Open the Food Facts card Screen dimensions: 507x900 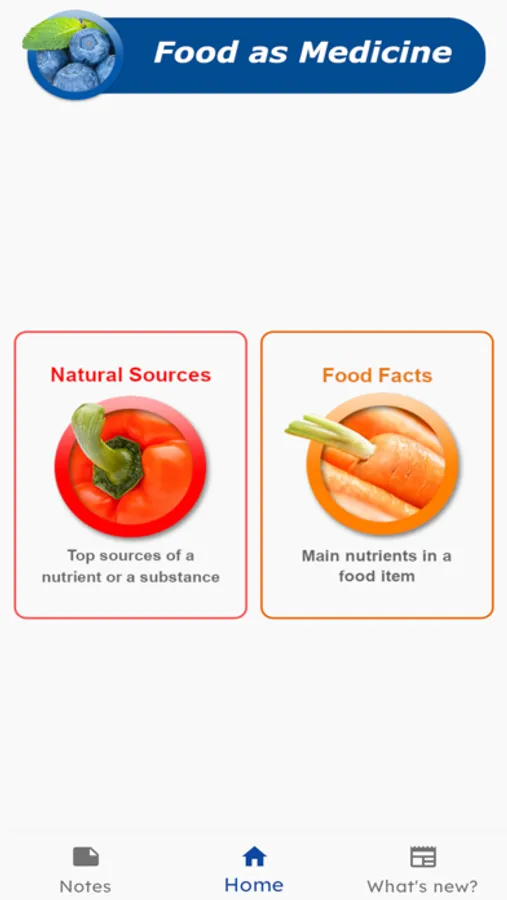point(377,475)
